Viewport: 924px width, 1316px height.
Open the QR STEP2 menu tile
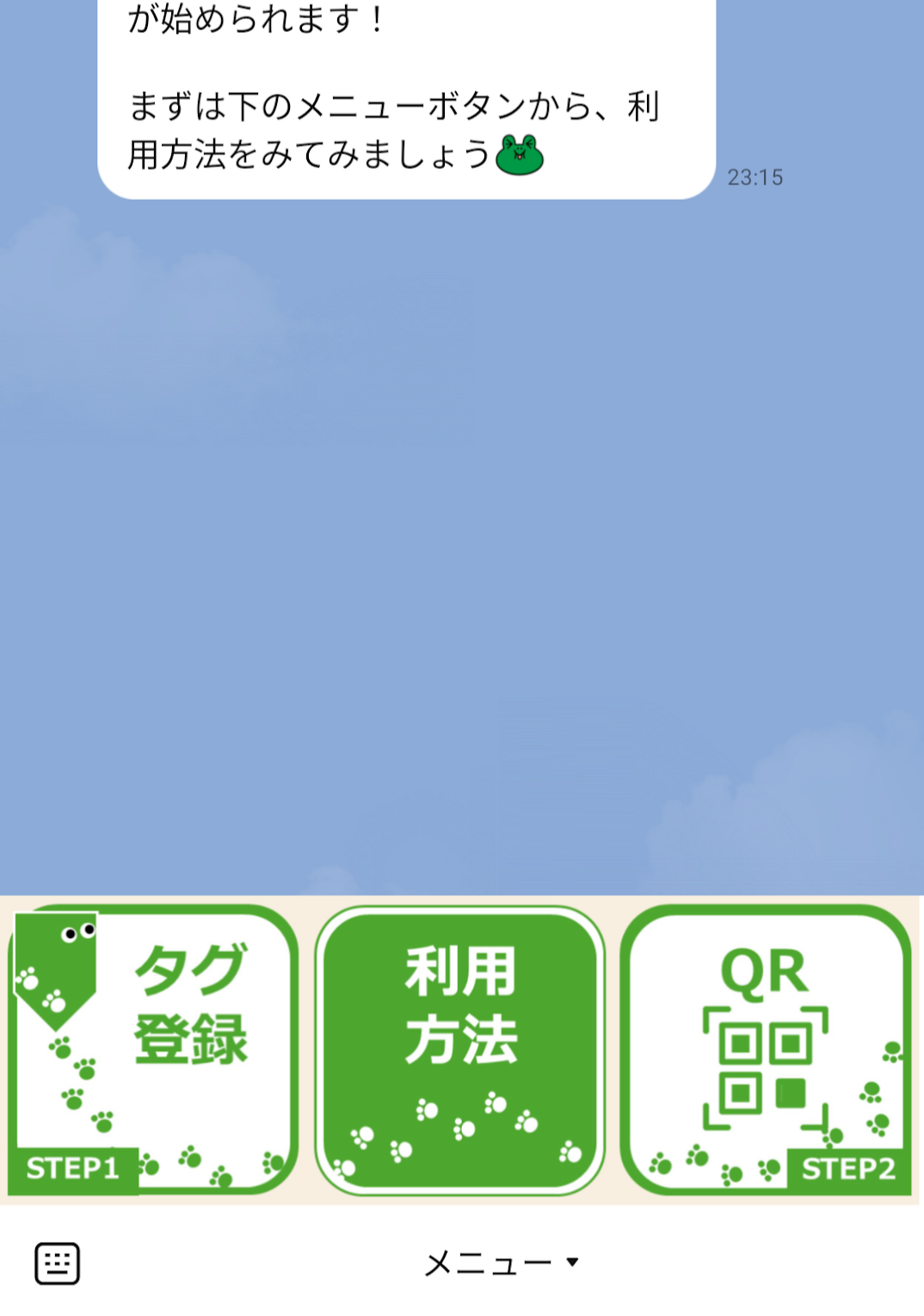766,1048
